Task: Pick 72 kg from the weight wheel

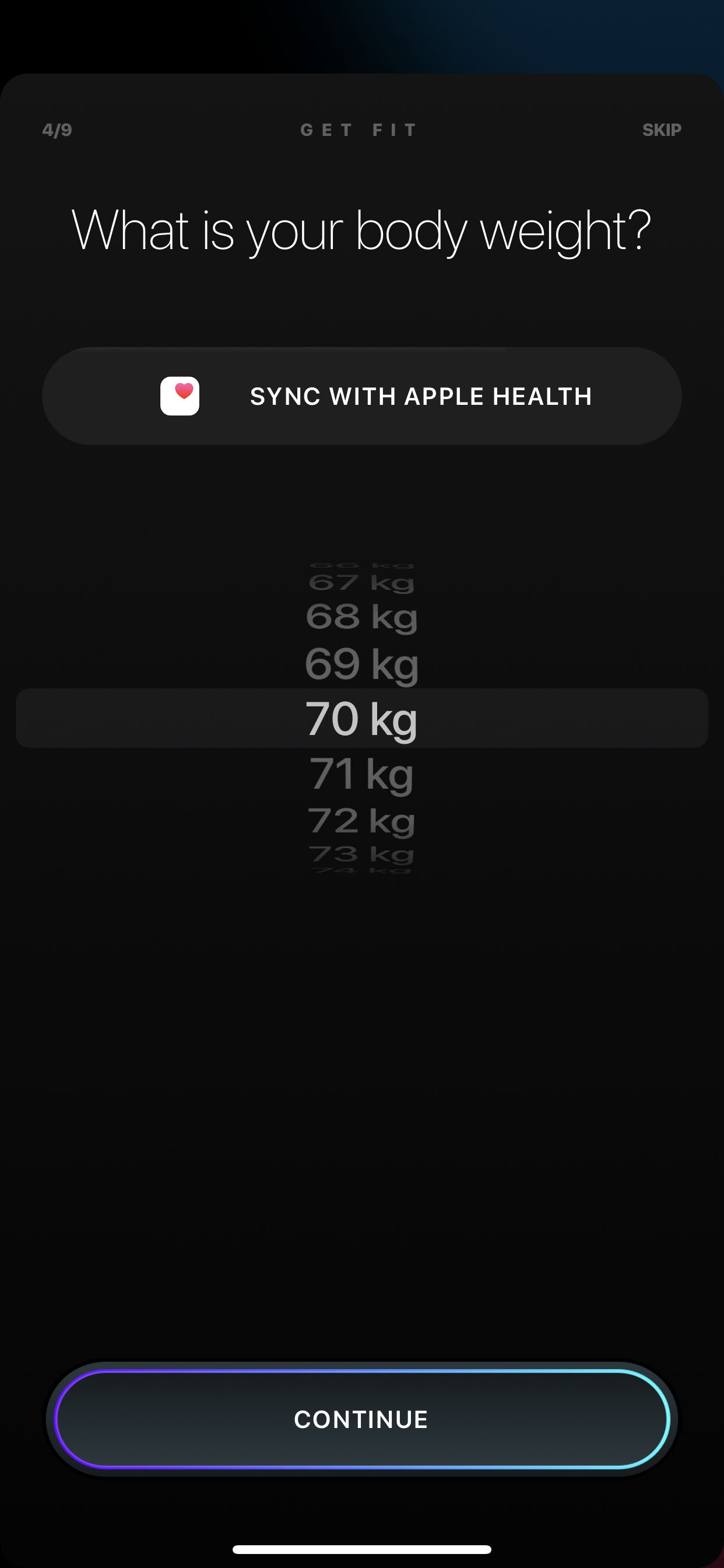Action: pos(361,821)
